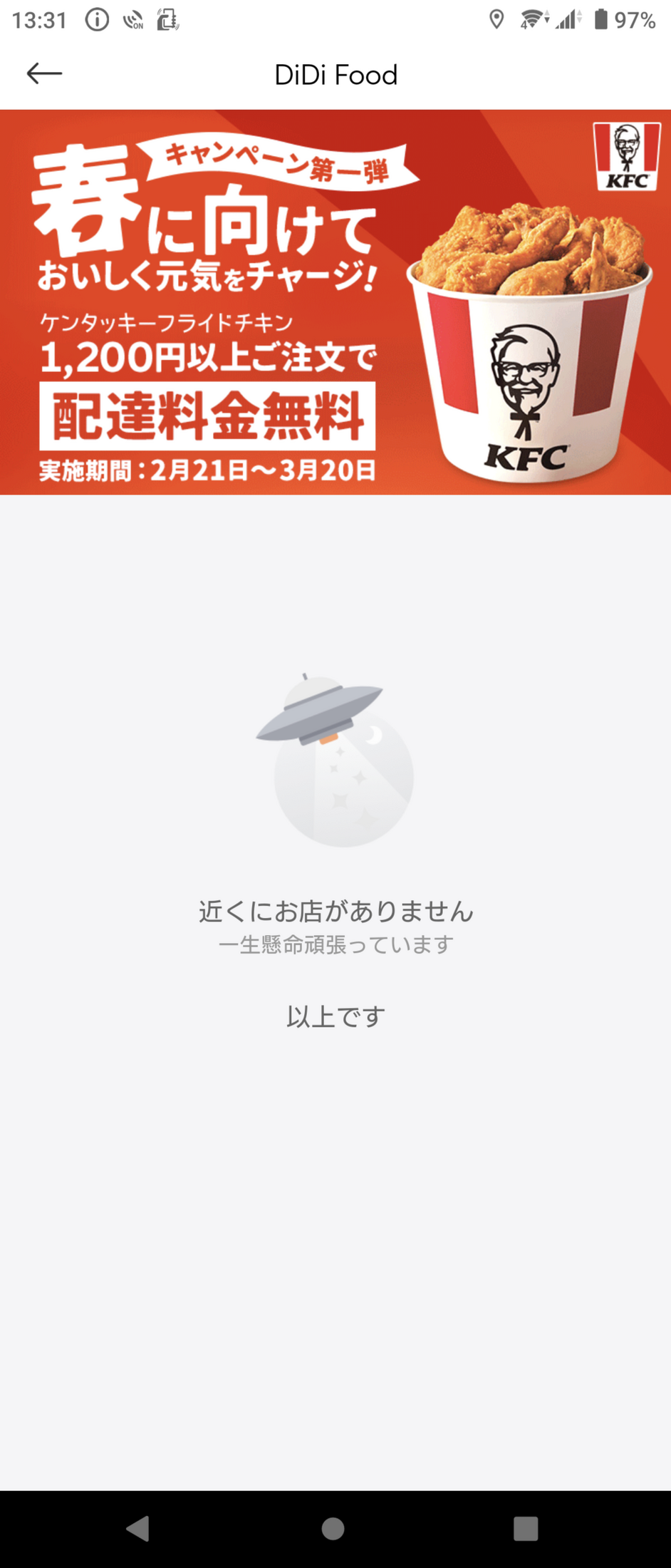Open the KFC free delivery campaign banner
This screenshot has width=671, height=1568.
click(x=335, y=302)
